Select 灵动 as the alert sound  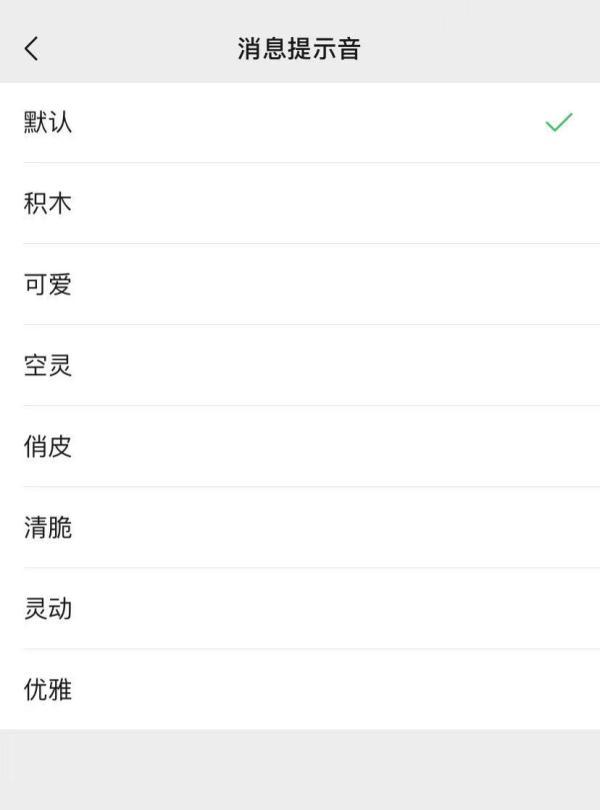pyautogui.click(x=48, y=609)
